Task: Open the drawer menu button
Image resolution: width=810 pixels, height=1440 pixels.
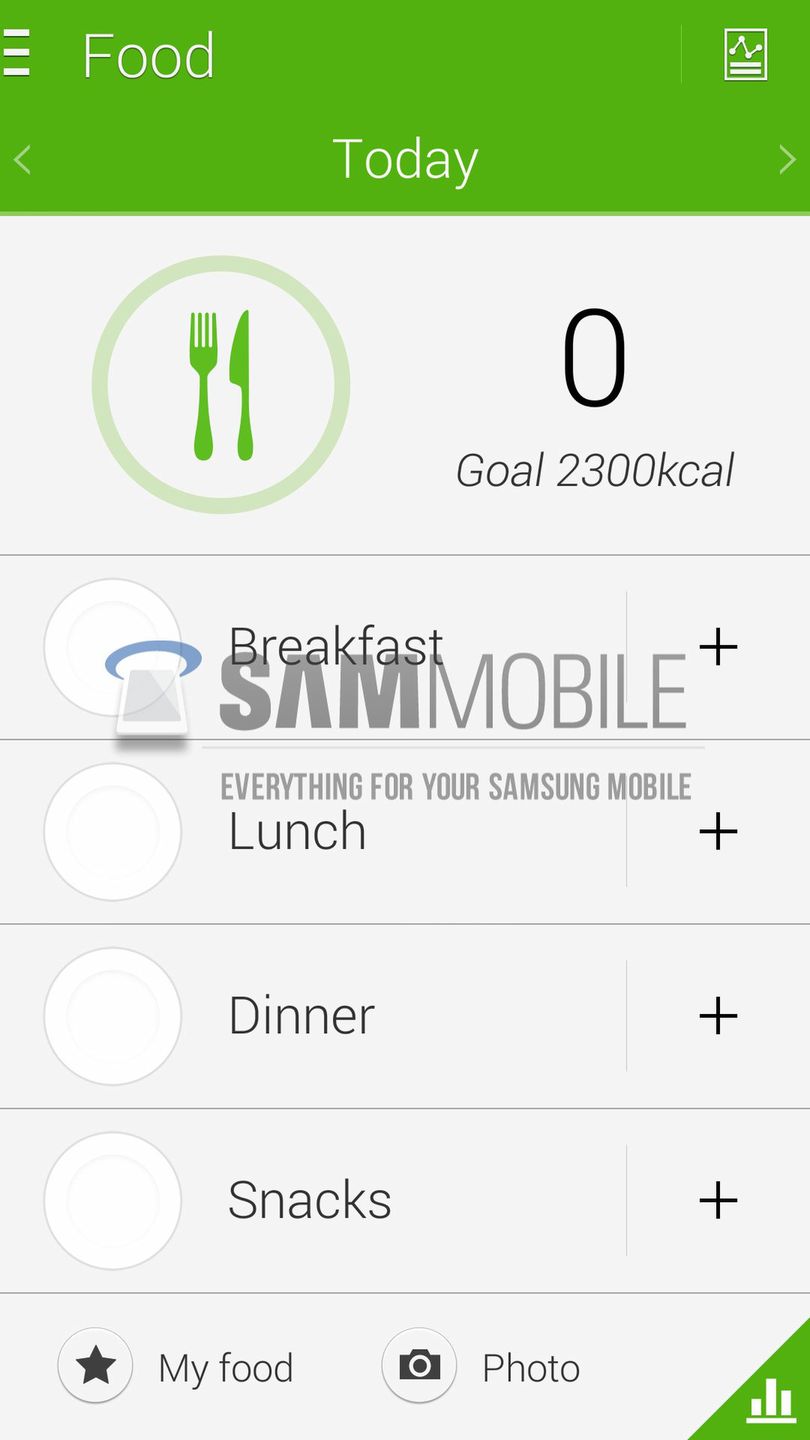Action: [16, 54]
